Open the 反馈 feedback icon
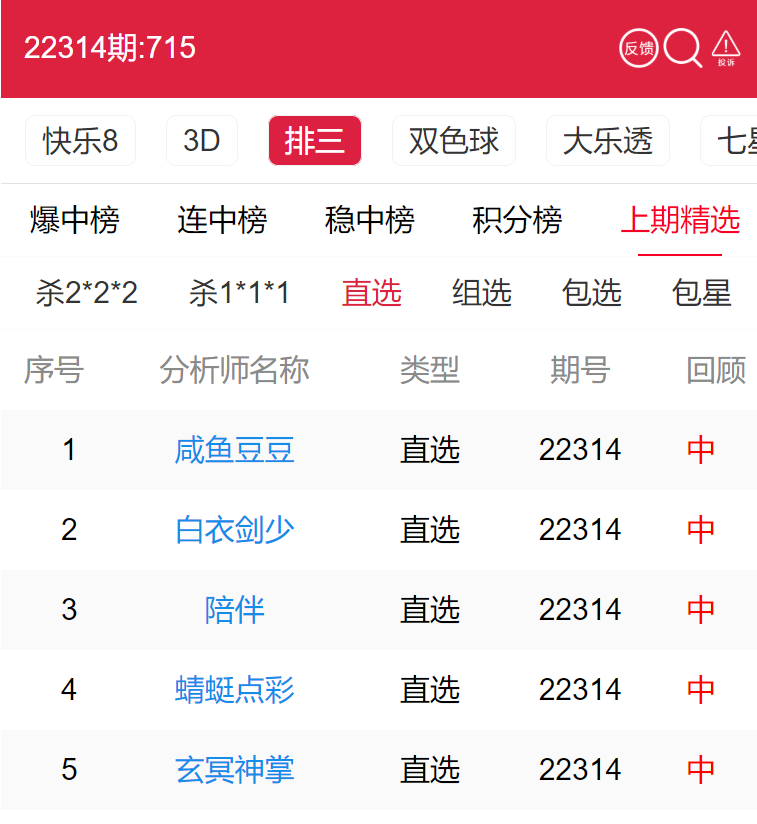Viewport: 757px width, 824px height. [638, 48]
